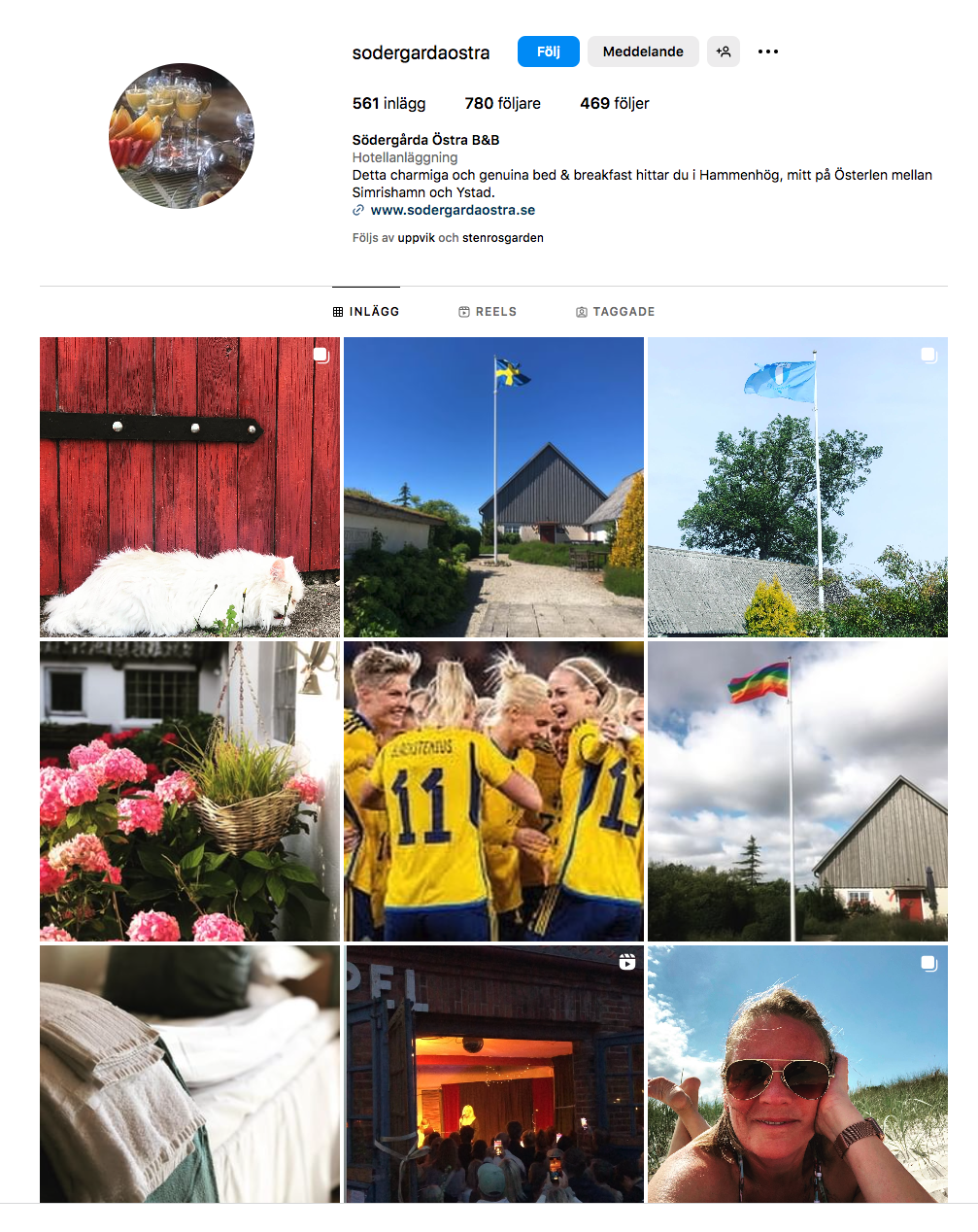Open the profile picture with drinks
This screenshot has width=978, height=1232.
tap(182, 136)
